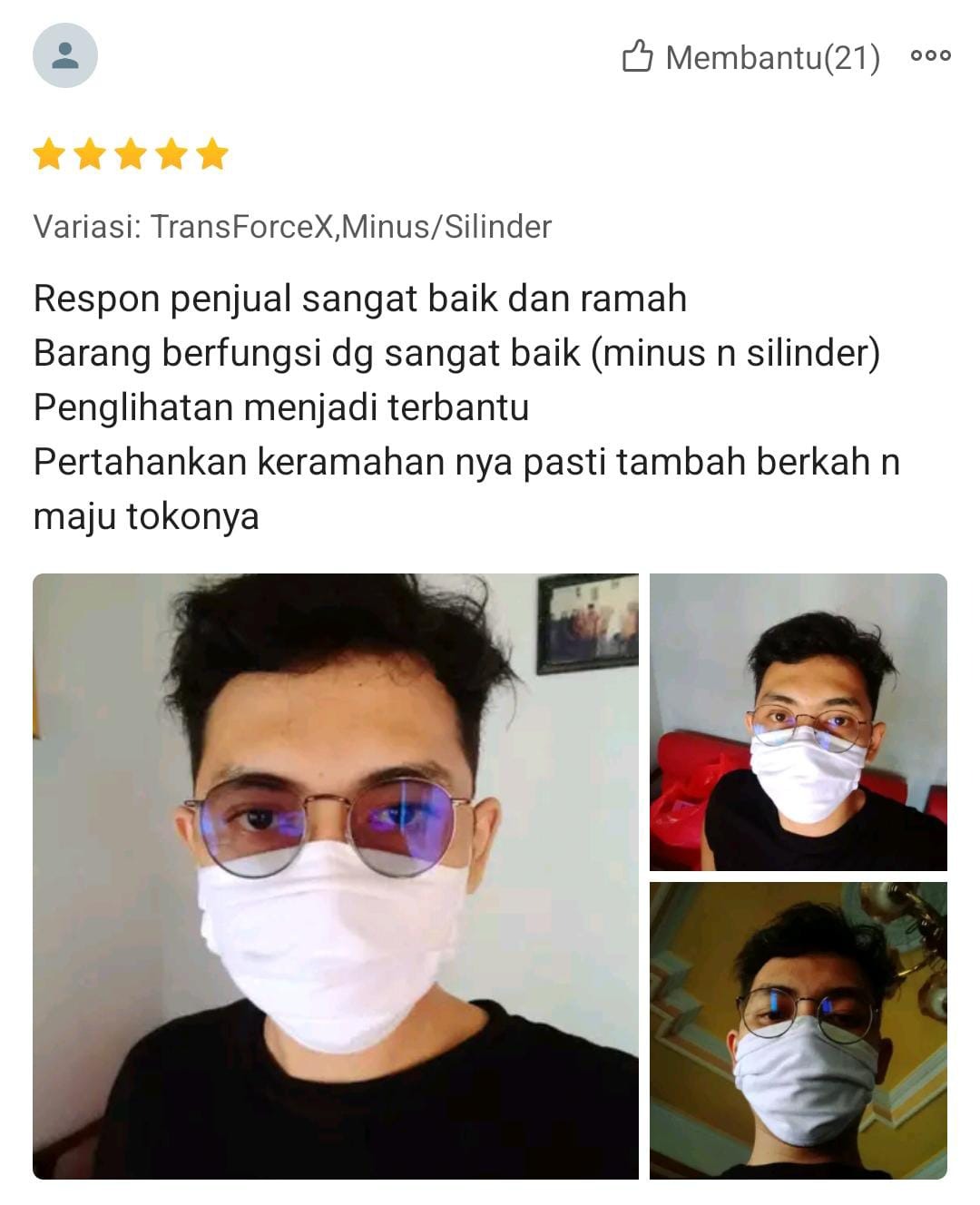
Task: Open the large review photo
Action: [x=335, y=876]
